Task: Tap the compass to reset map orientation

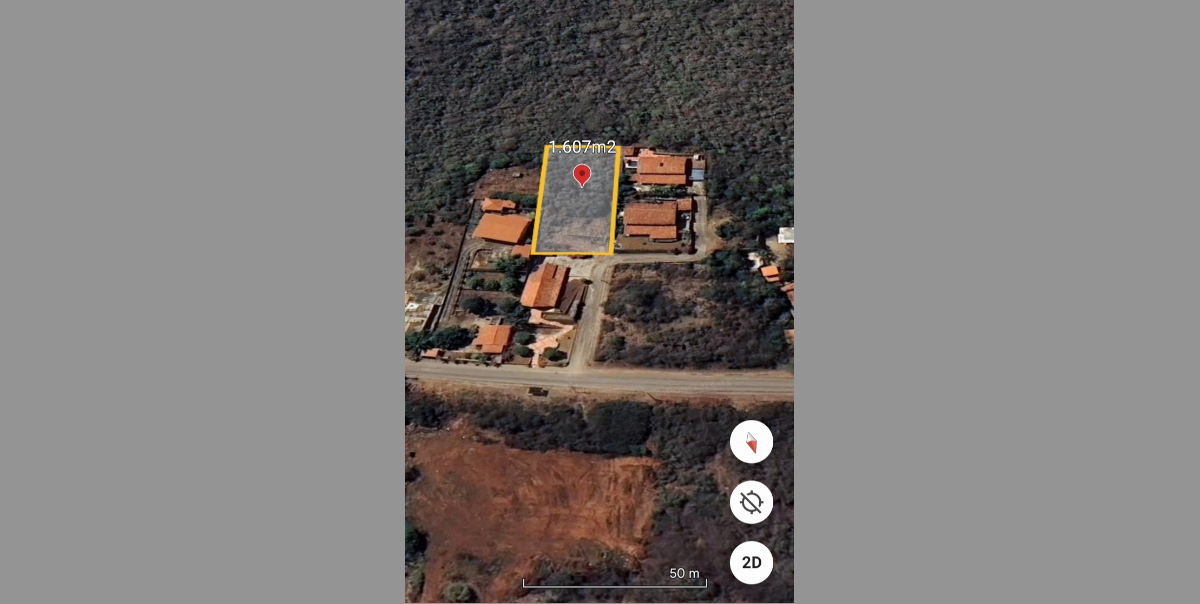Action: tap(751, 442)
